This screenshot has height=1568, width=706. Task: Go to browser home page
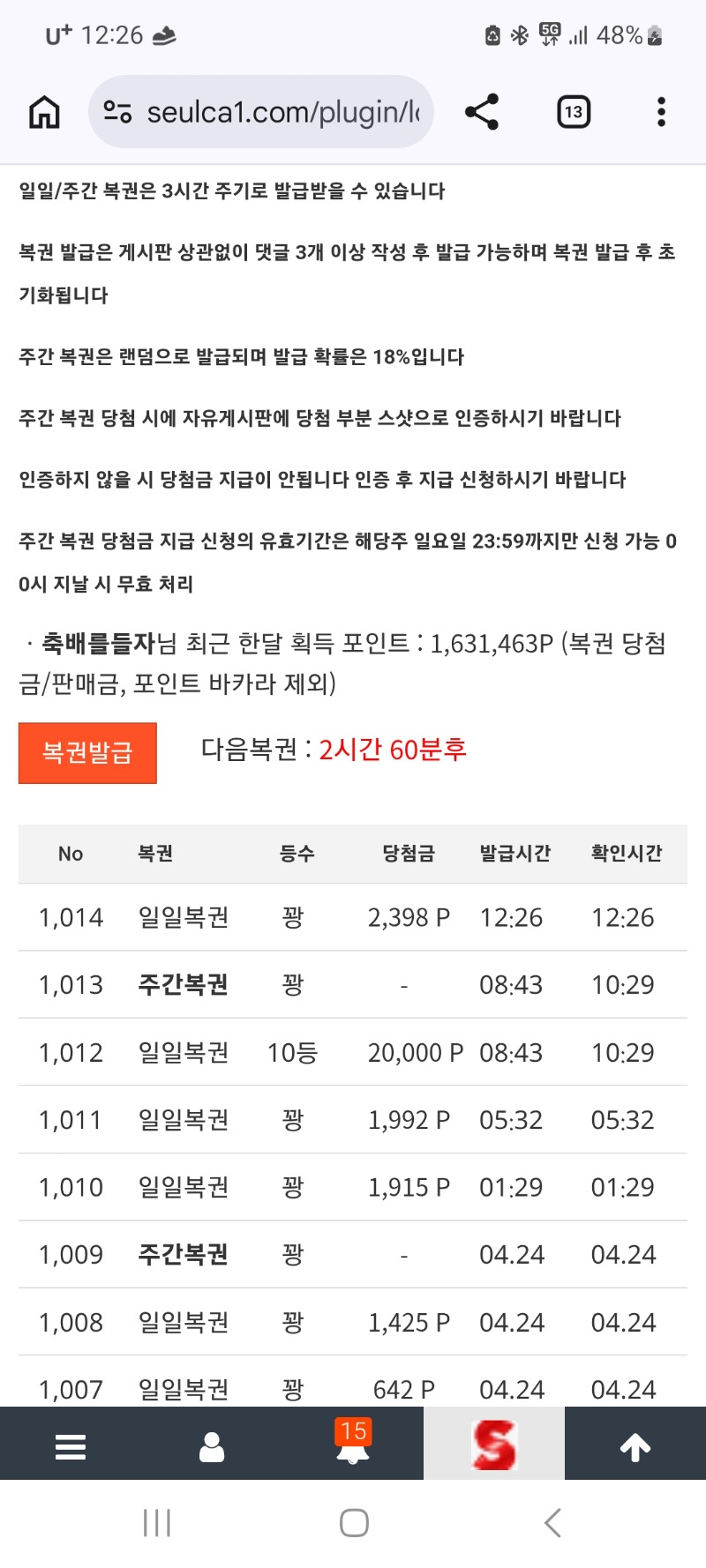pos(44,112)
